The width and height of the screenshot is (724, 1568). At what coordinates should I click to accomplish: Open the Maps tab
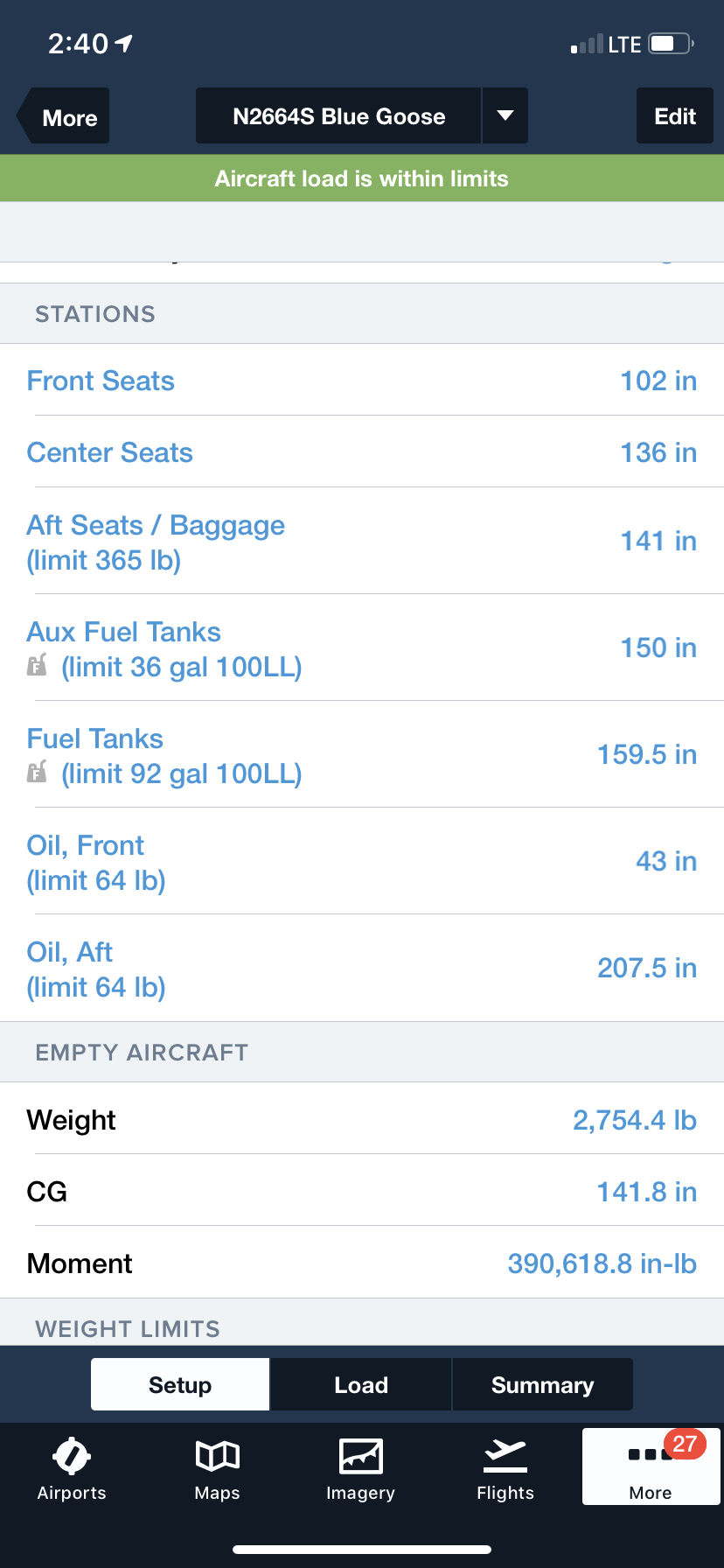(x=217, y=1469)
